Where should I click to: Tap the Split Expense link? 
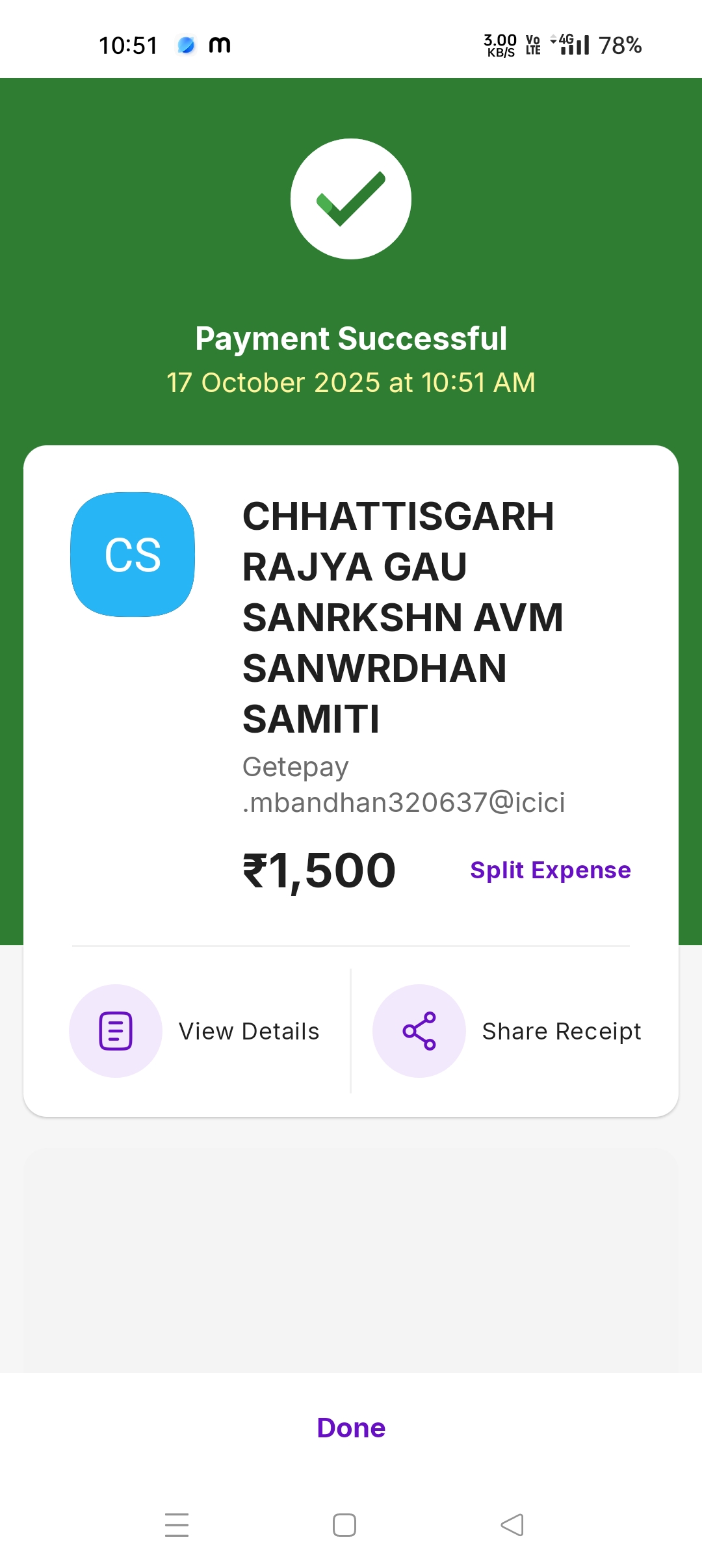[x=550, y=870]
